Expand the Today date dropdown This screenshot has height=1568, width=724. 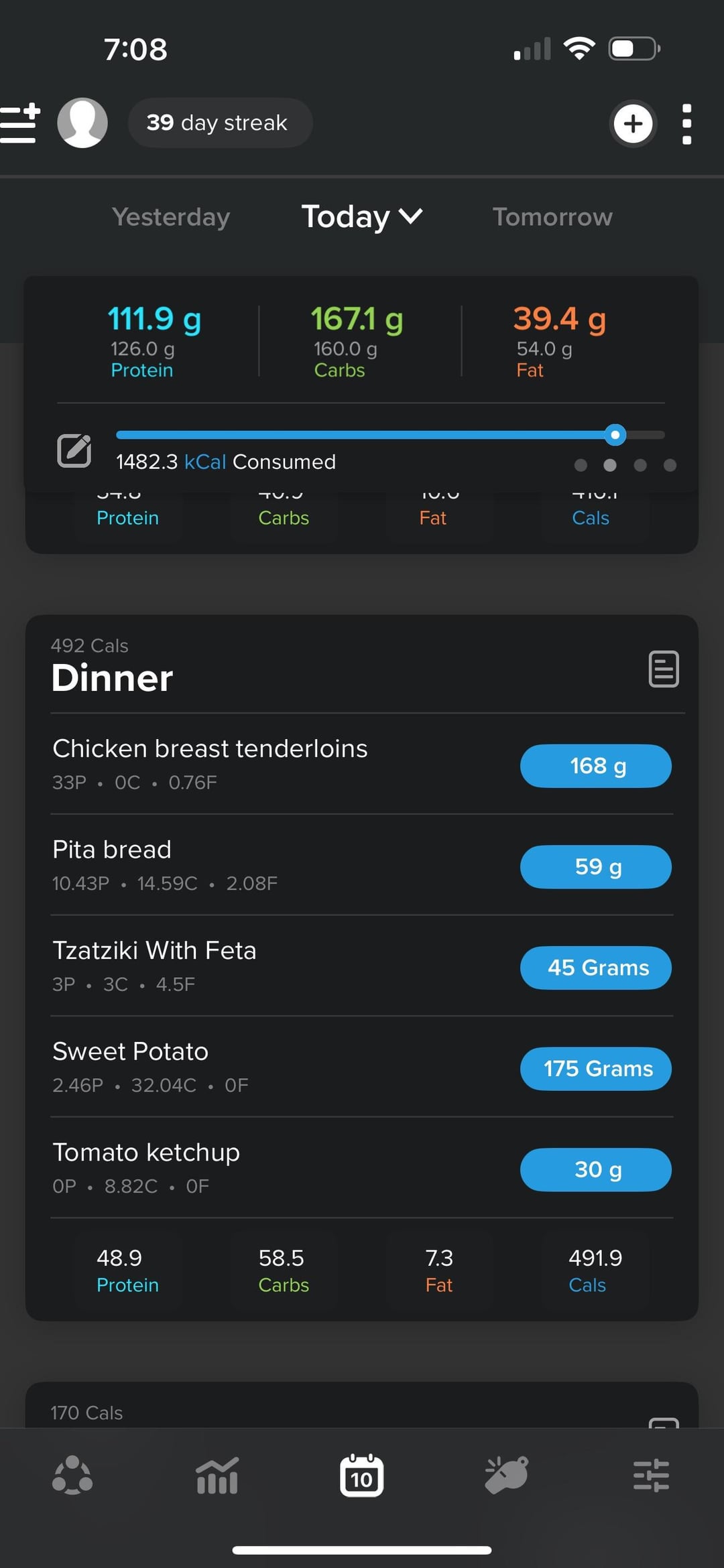click(362, 217)
